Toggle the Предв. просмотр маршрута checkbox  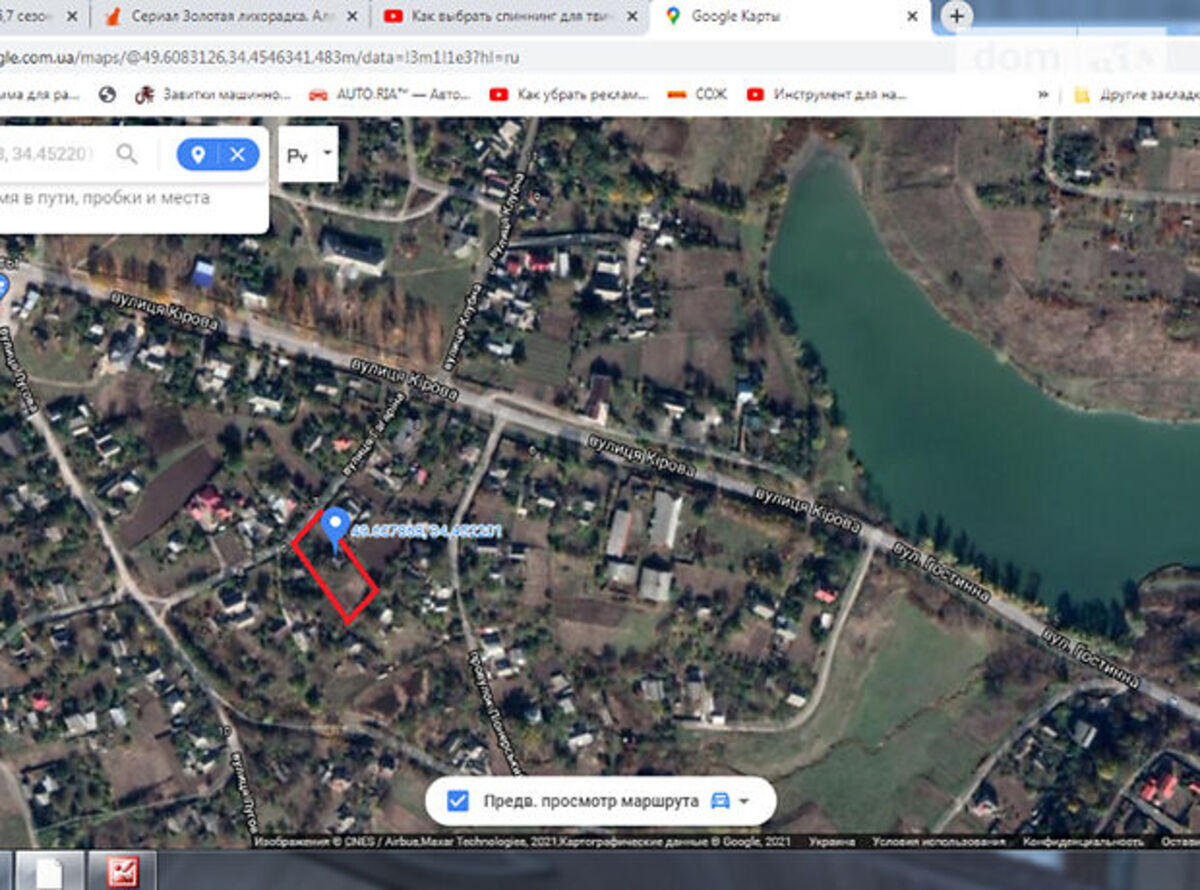point(458,801)
